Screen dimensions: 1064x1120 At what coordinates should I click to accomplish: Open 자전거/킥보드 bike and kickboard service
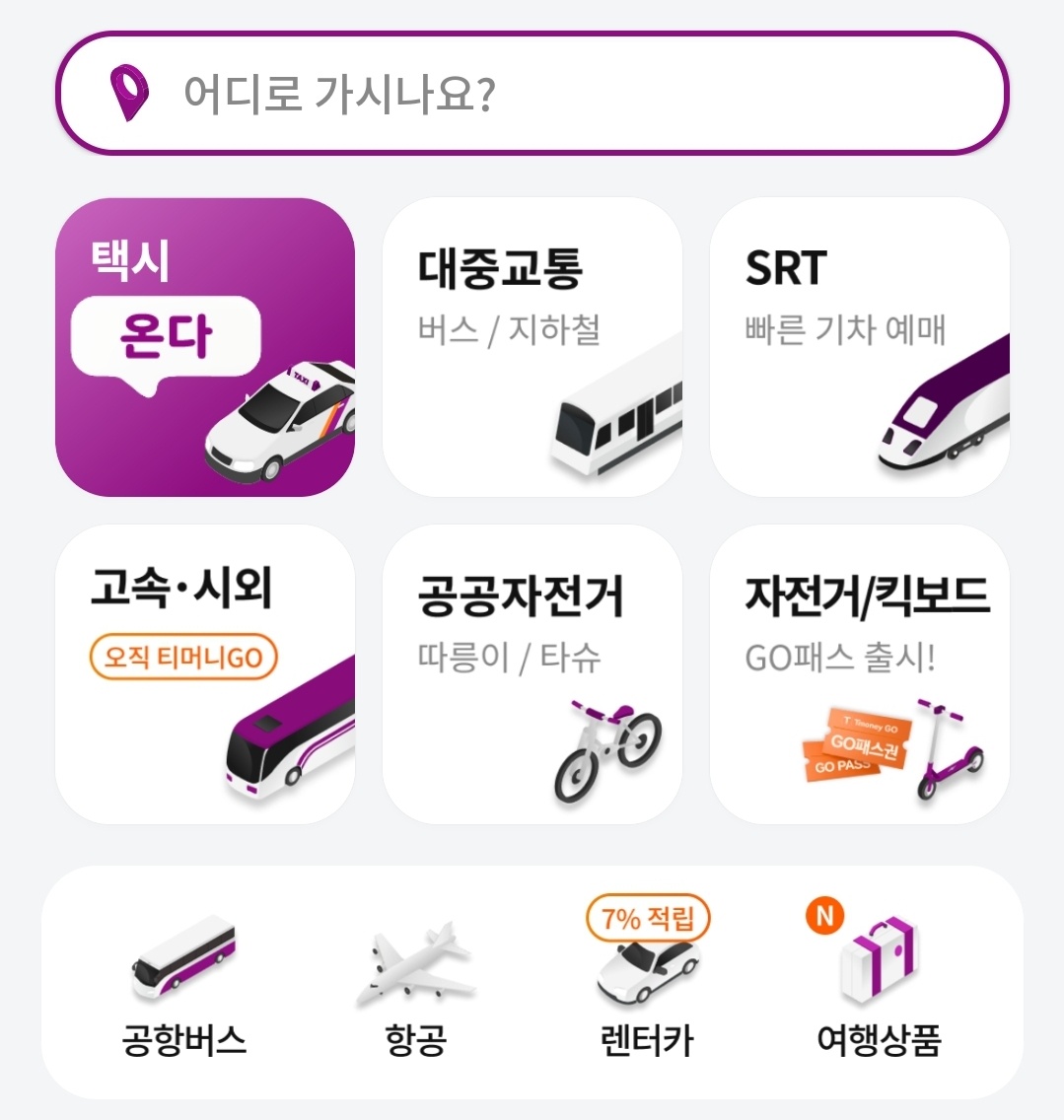tap(861, 673)
